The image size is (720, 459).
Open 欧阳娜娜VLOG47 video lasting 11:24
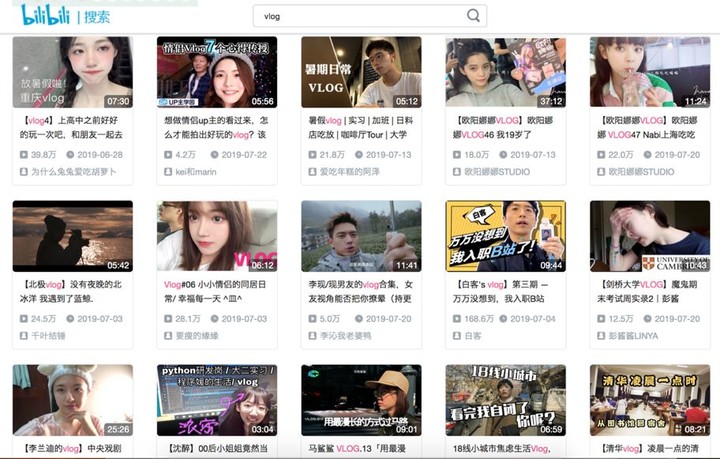[649, 73]
